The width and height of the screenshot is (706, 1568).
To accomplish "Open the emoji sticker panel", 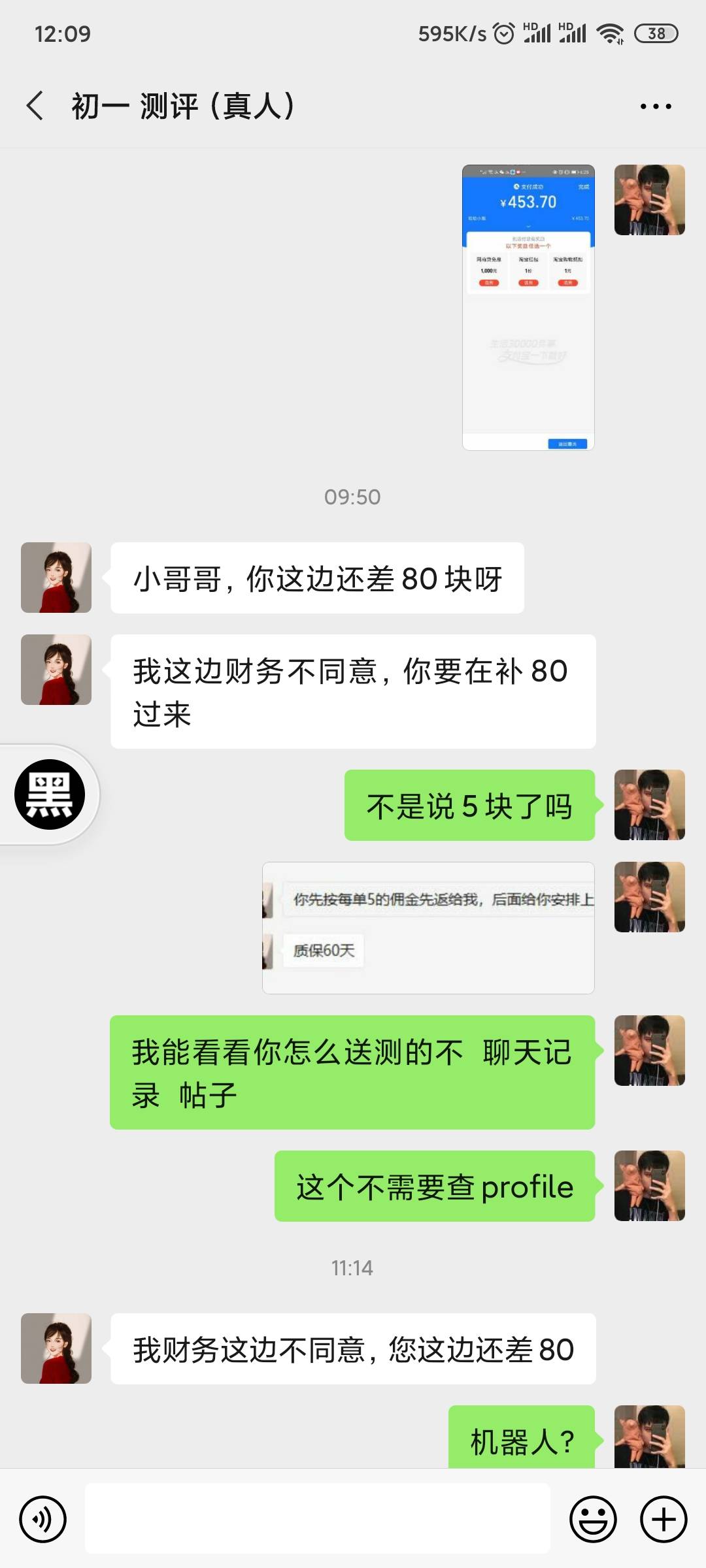I will [593, 1519].
